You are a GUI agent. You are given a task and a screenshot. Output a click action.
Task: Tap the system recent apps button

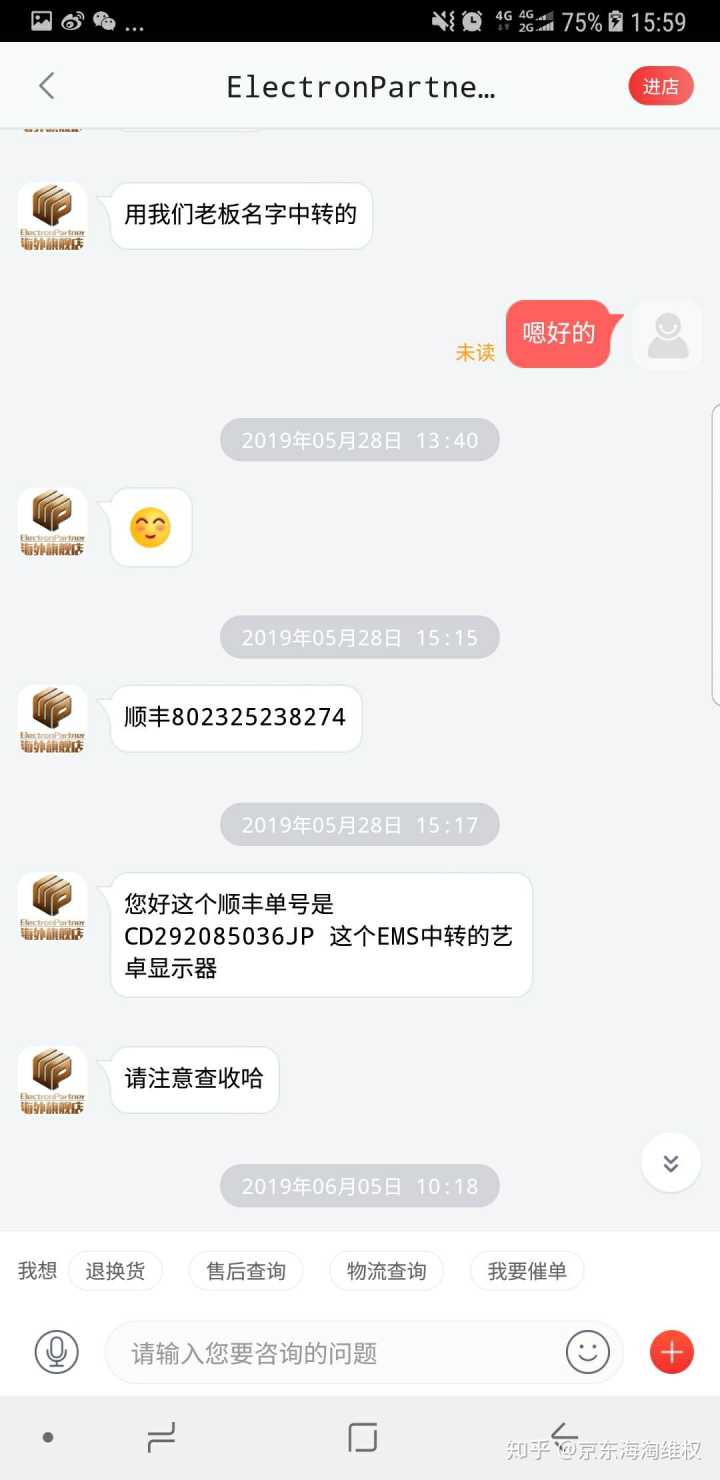click(x=161, y=1438)
